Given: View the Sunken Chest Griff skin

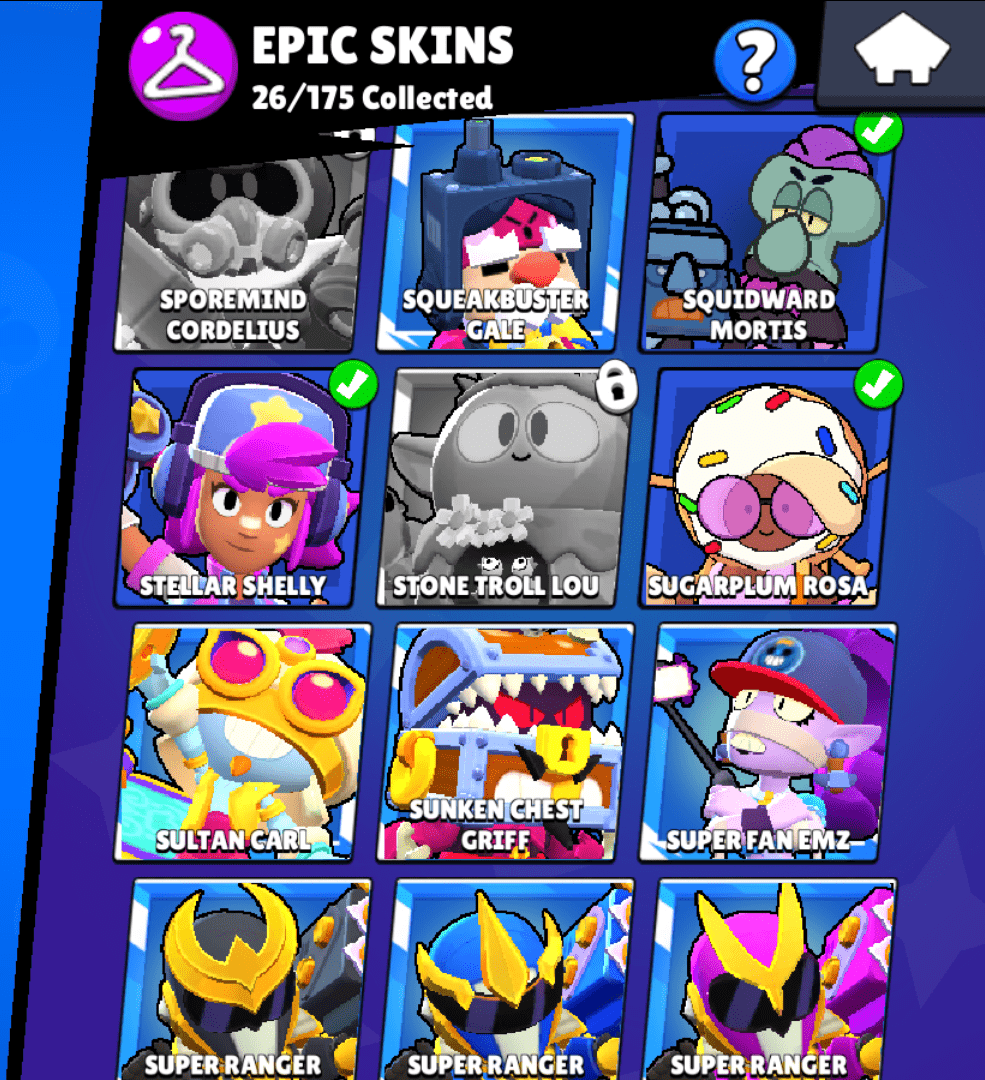Looking at the screenshot, I should click(506, 742).
